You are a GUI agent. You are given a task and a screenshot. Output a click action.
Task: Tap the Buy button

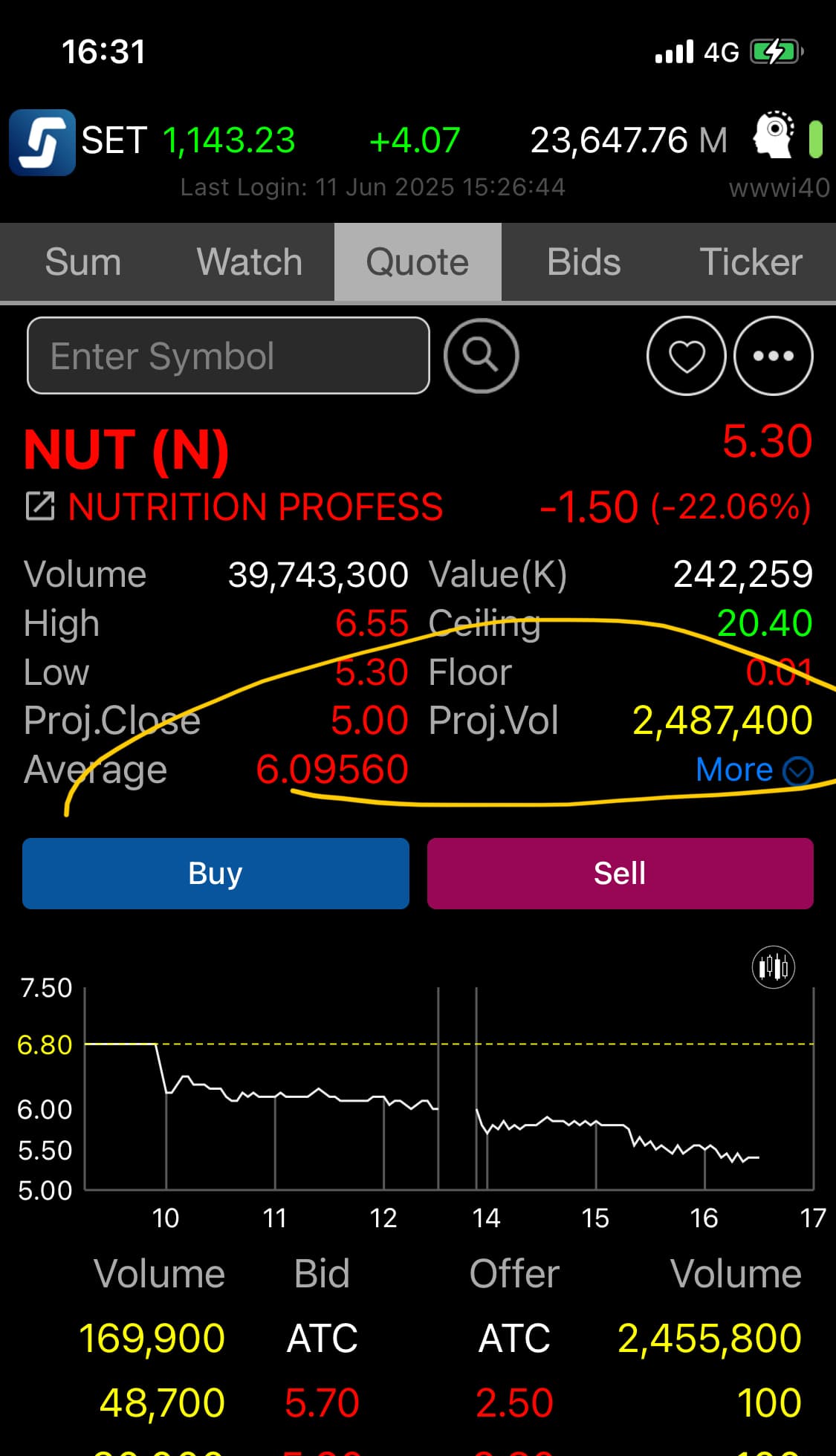point(216,874)
